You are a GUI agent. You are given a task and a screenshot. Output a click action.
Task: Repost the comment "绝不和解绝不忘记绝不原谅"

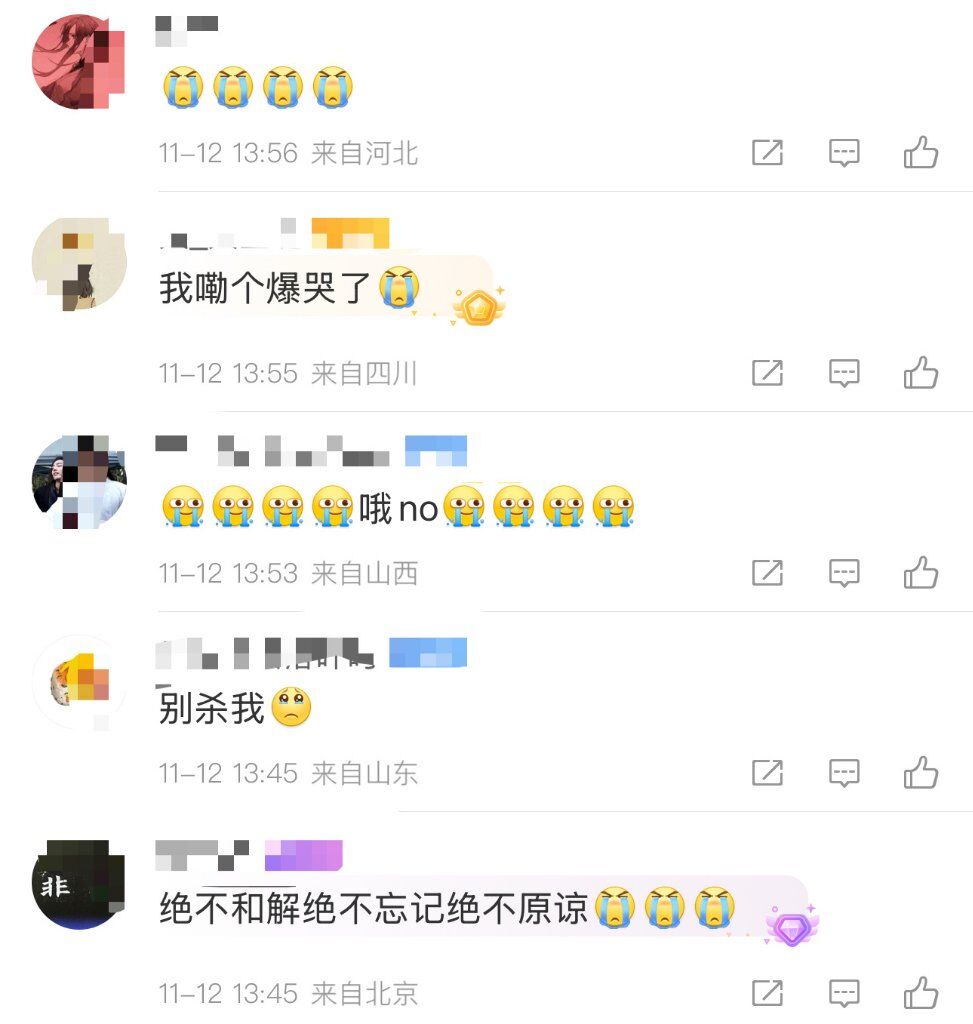click(x=767, y=993)
